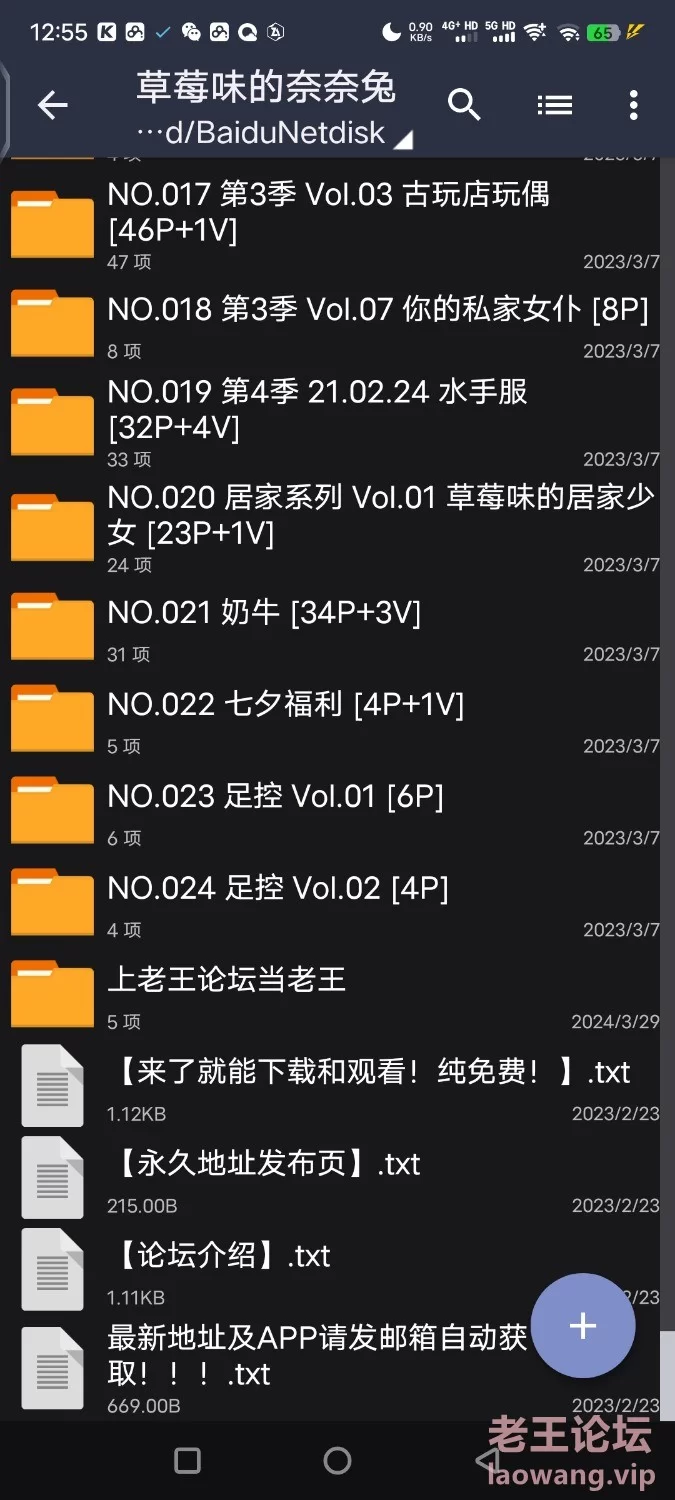Tap the plus floating action button
The image size is (675, 1500).
click(583, 1327)
